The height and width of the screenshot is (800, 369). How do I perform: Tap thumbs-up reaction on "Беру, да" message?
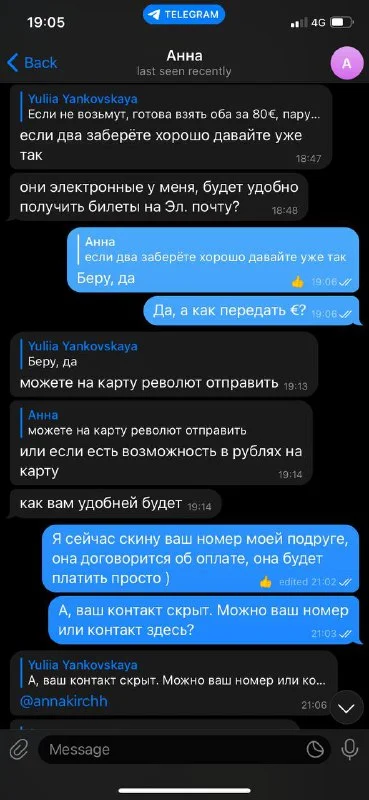298,282
